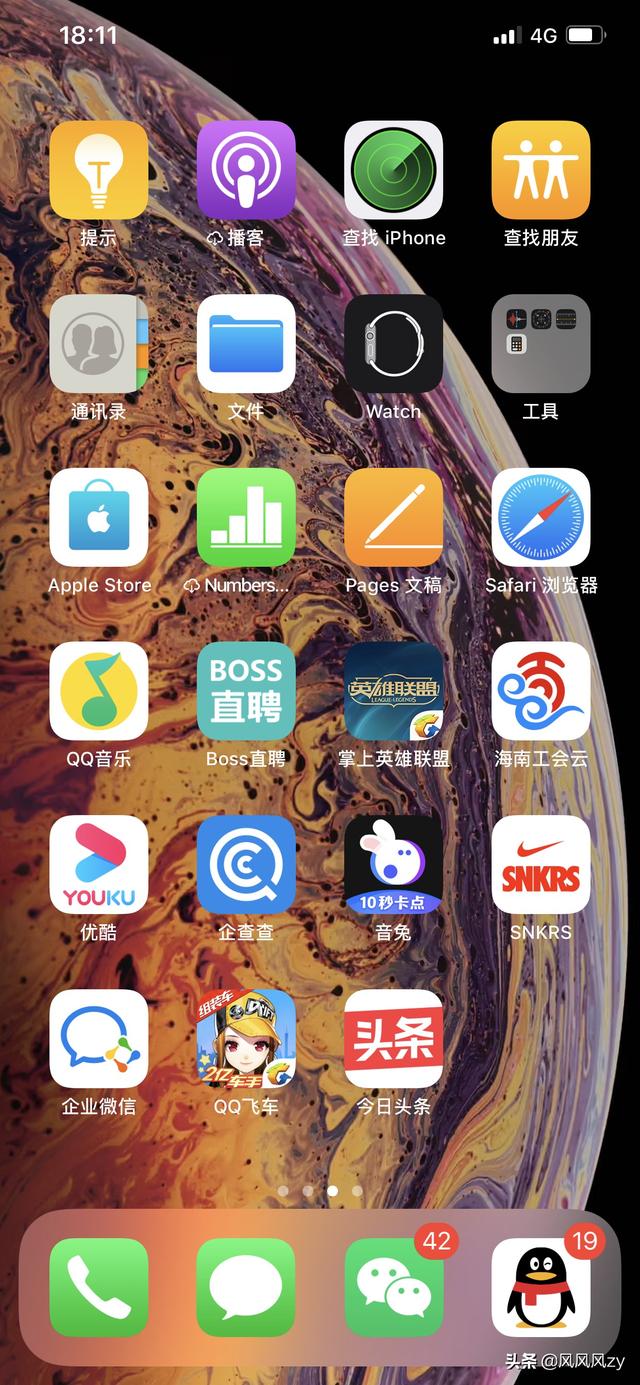This screenshot has width=640, height=1385.
Task: Open WeChat with 42 unread badge
Action: (393, 1287)
